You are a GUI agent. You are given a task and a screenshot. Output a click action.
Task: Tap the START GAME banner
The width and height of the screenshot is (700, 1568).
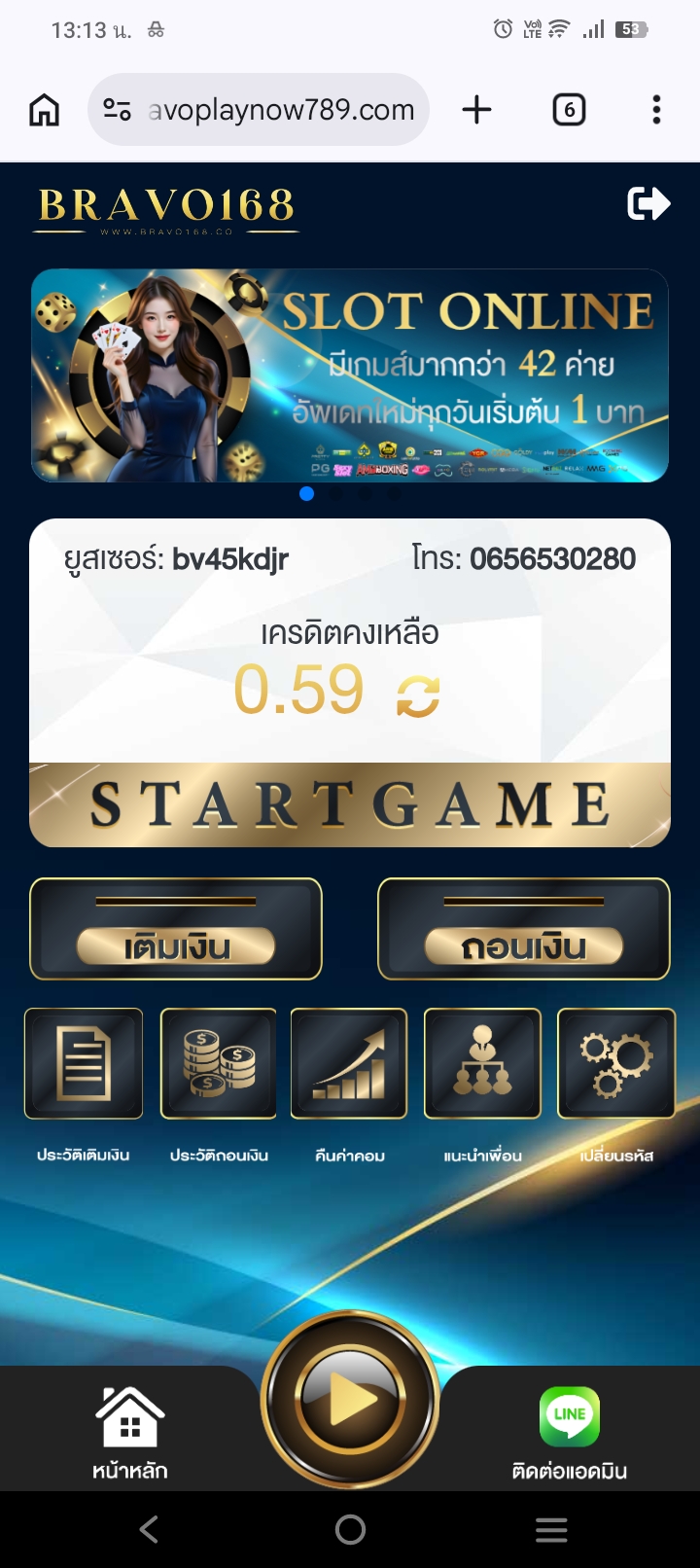coord(350,804)
